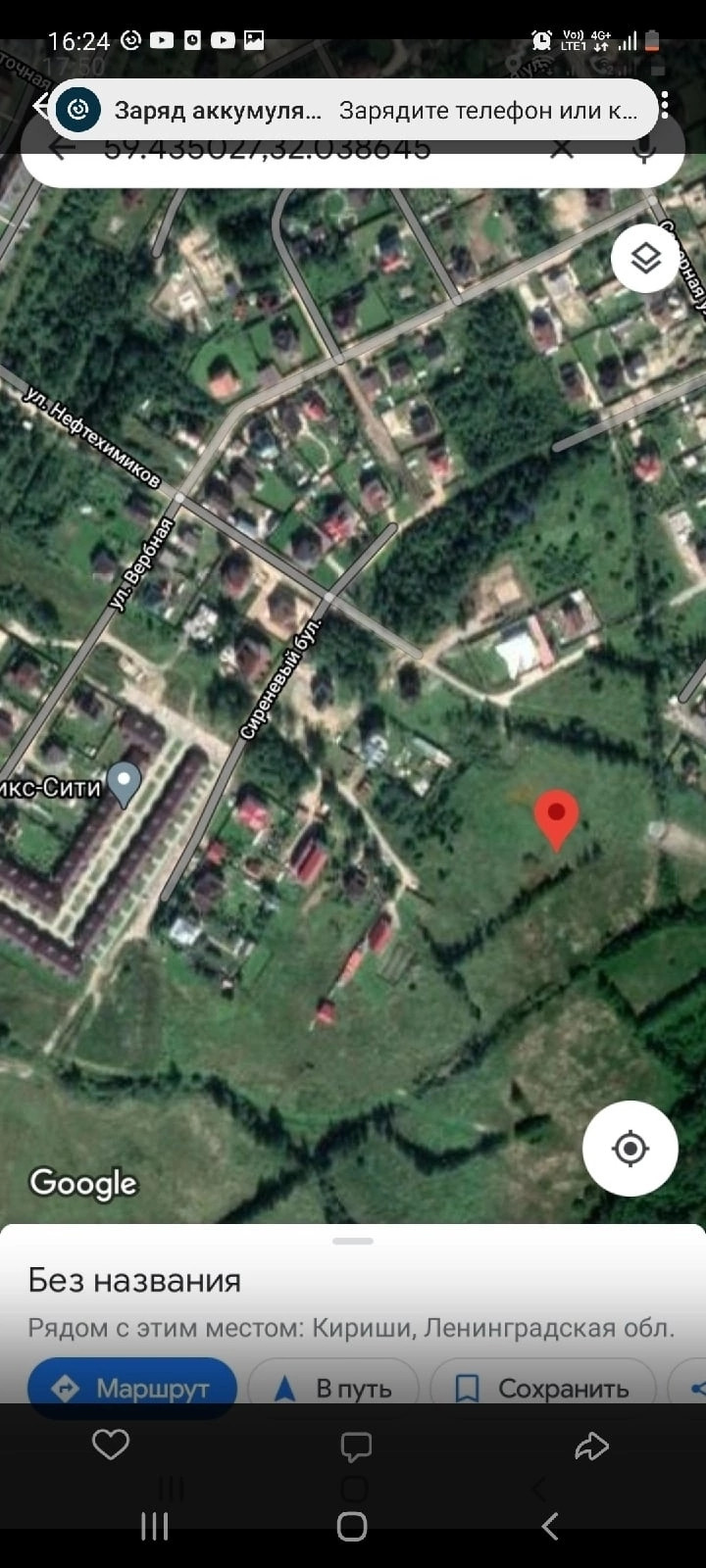Open the battery charge notification banner
Viewport: 706px width, 1568px height.
click(353, 110)
